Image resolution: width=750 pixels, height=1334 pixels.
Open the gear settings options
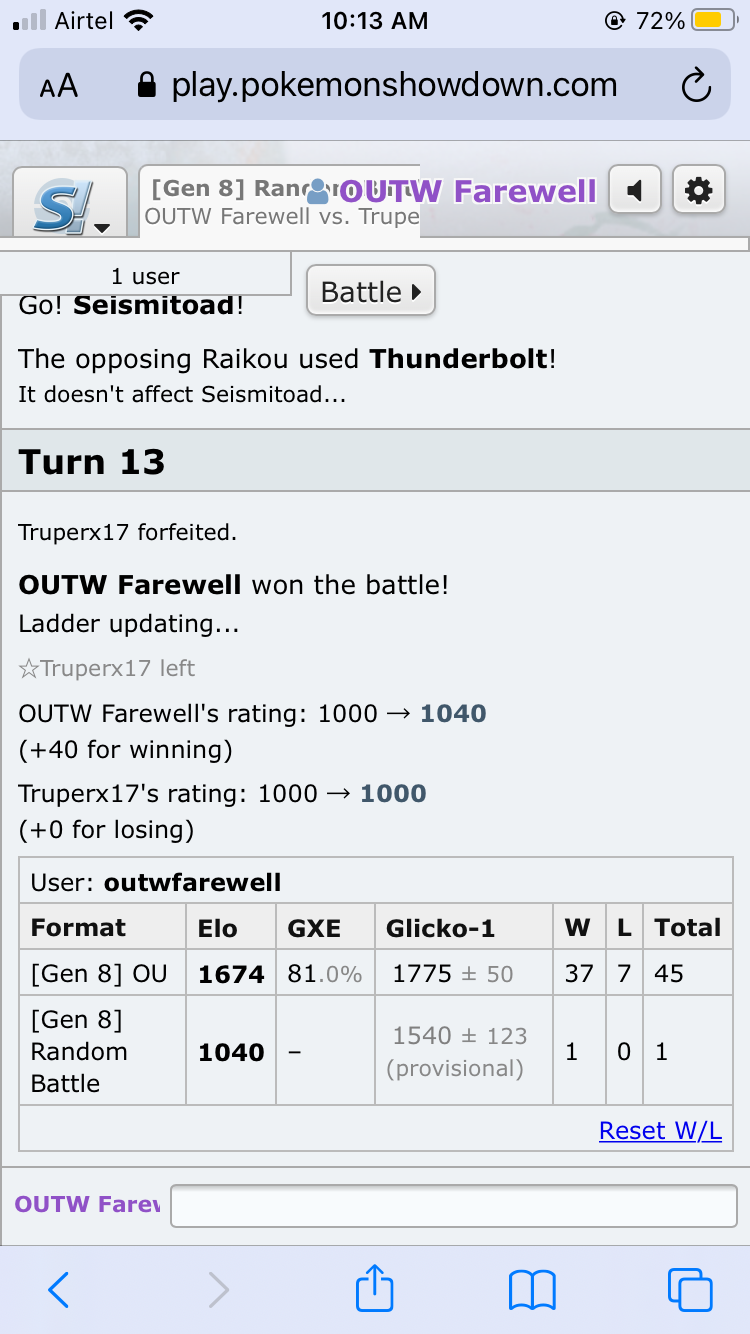pos(699,190)
